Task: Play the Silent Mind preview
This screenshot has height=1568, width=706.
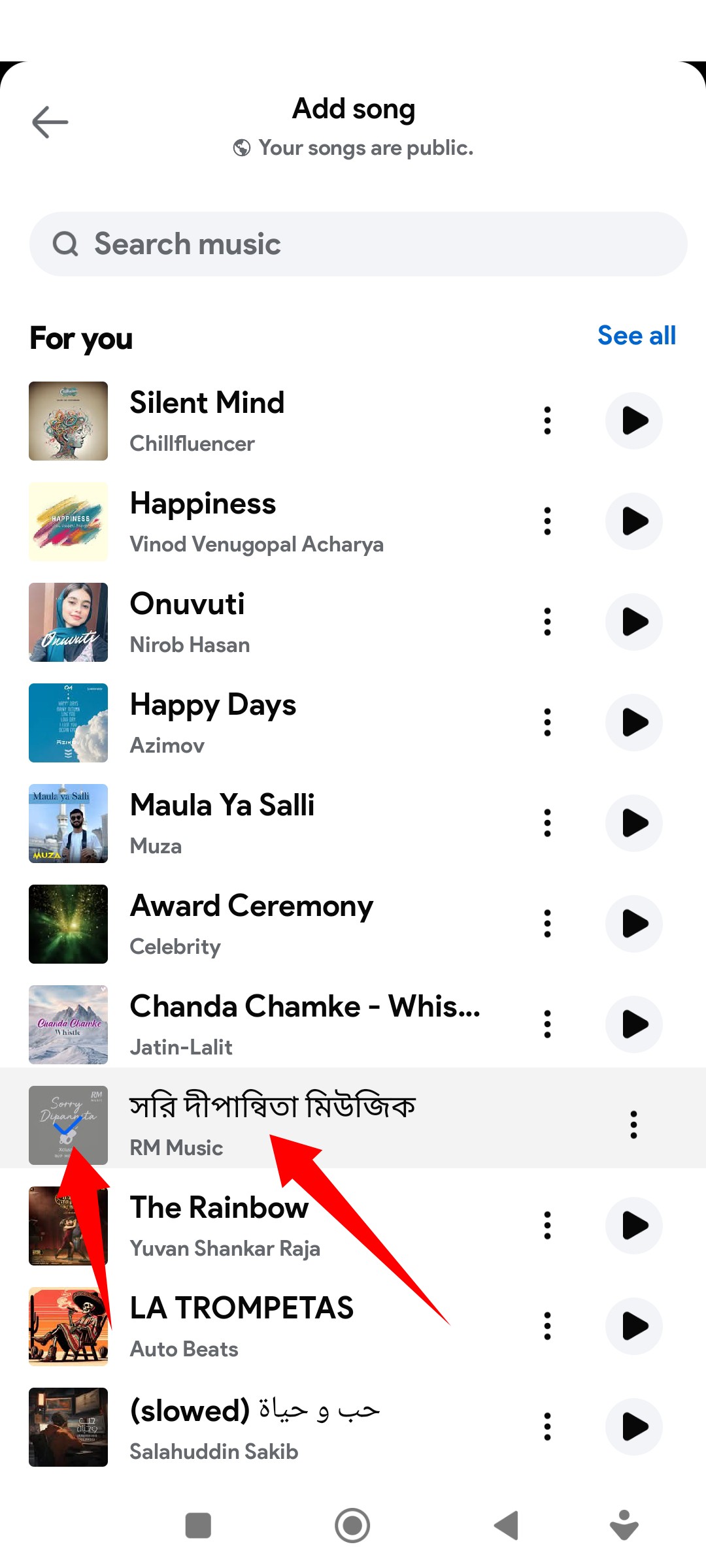Action: [633, 421]
